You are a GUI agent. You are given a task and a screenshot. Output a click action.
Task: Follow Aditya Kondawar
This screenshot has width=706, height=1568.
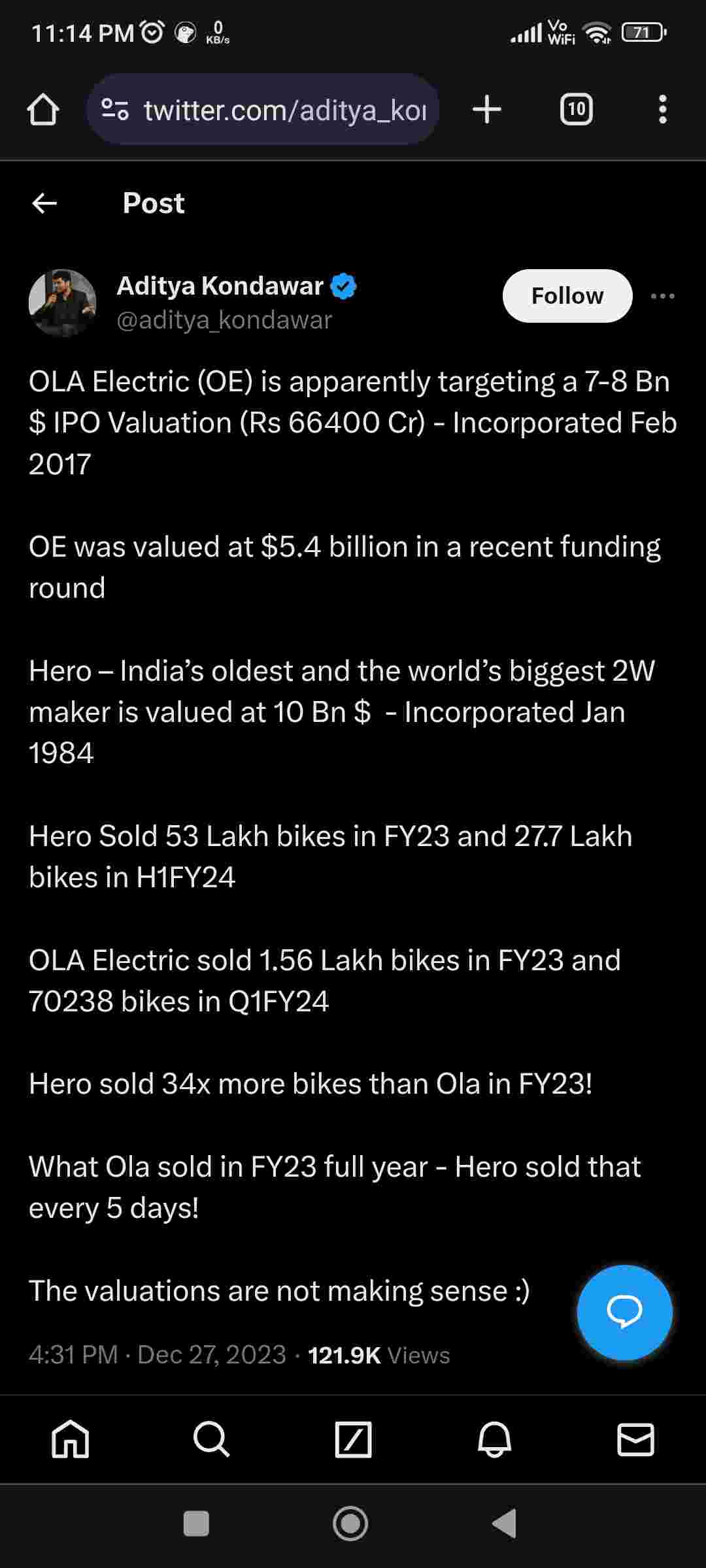coord(567,296)
